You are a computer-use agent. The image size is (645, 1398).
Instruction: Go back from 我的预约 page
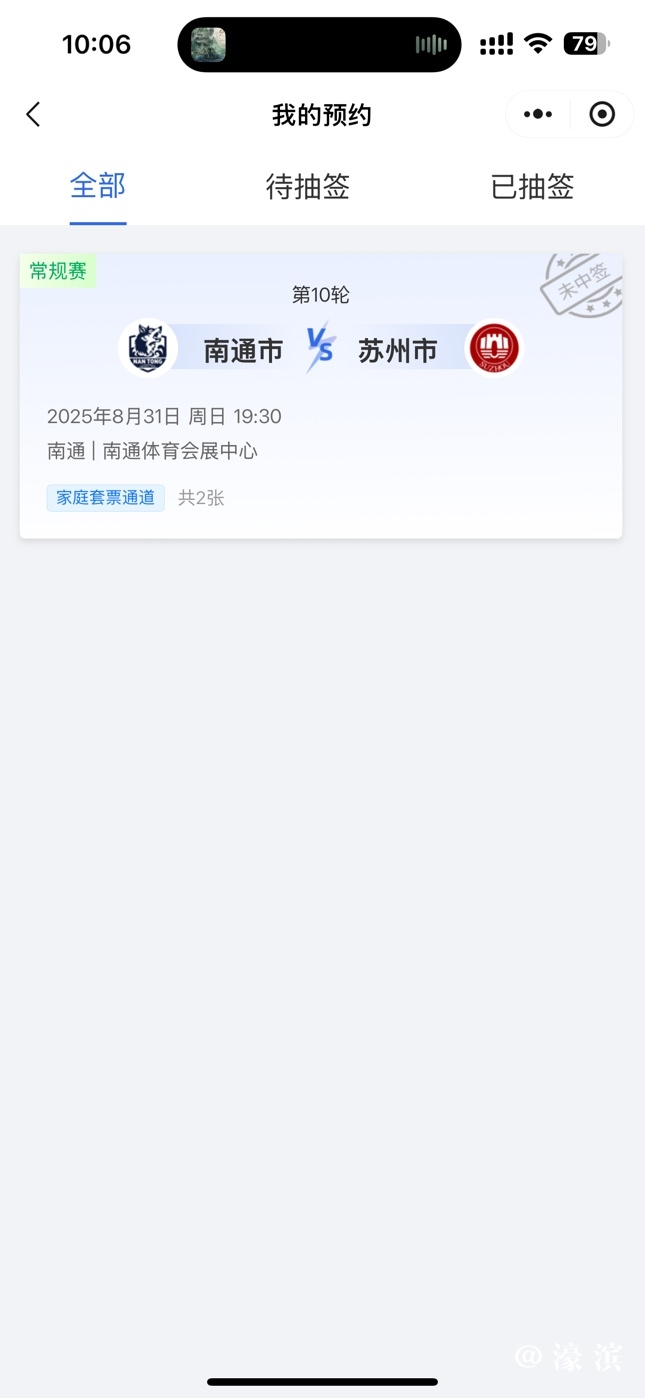click(33, 115)
